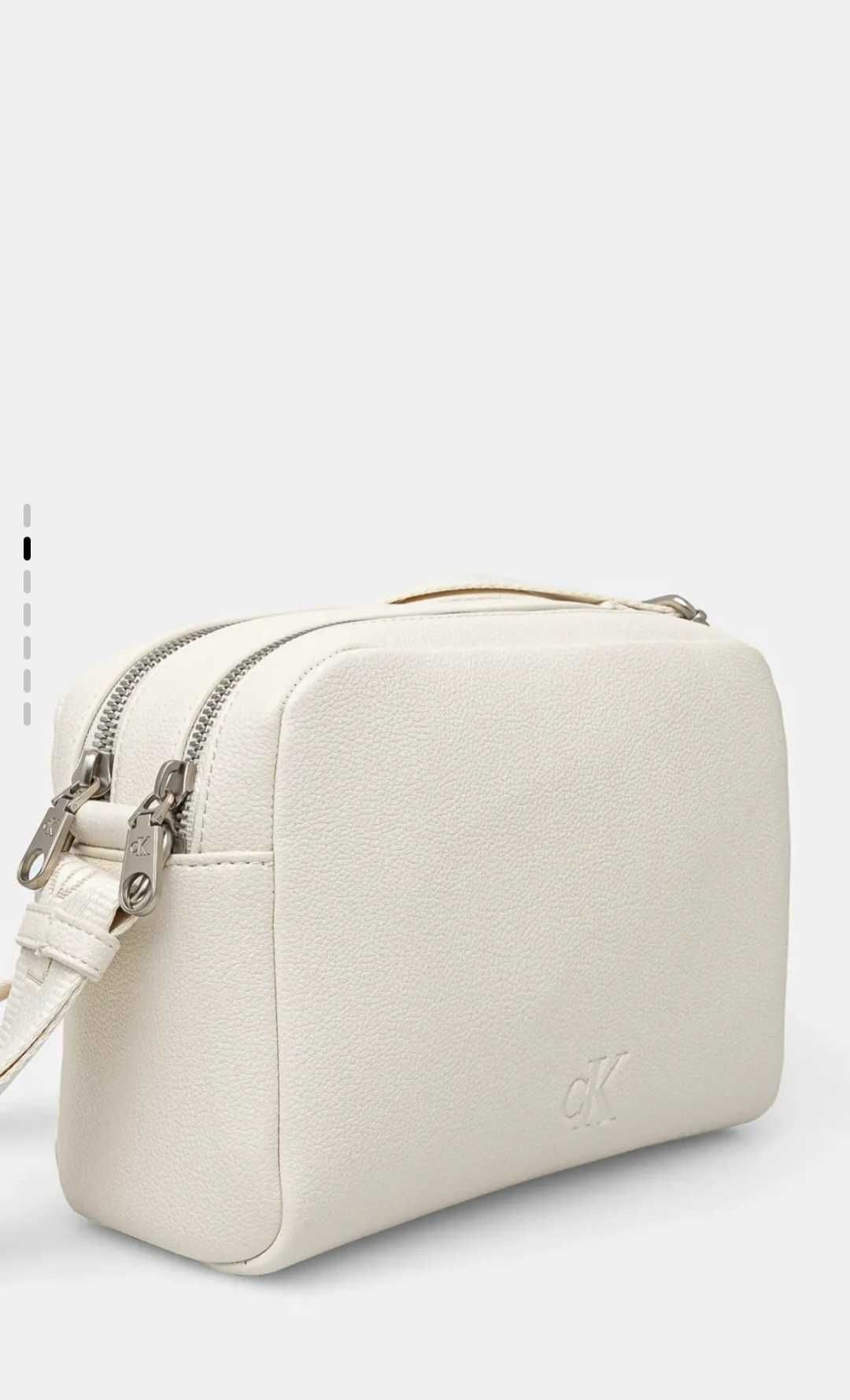850x1400 pixels.
Task: Select the last gallery indicator dash
Action: click(x=27, y=713)
